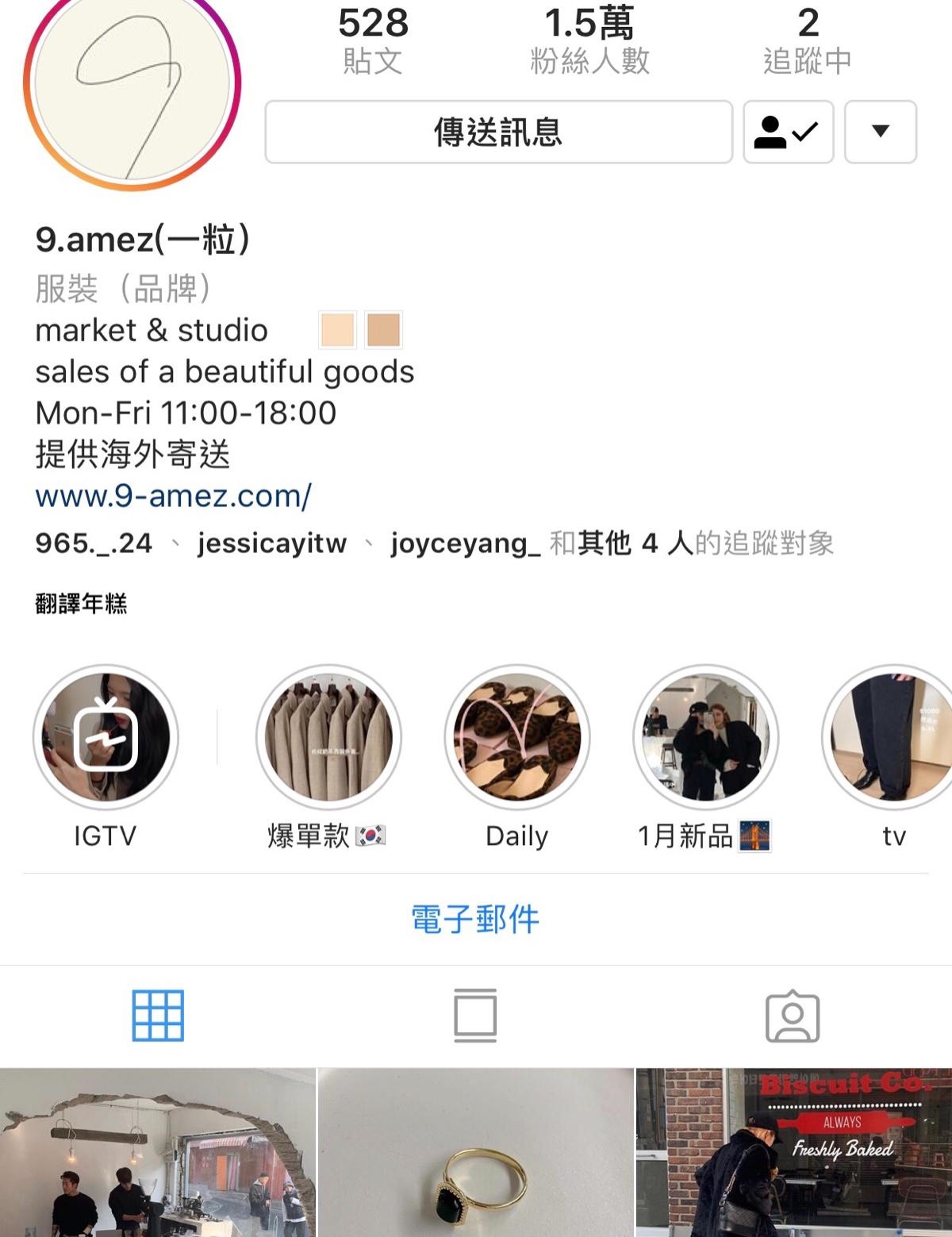The image size is (952, 1237).
Task: Switch to the grid posts tab
Action: point(158,1016)
